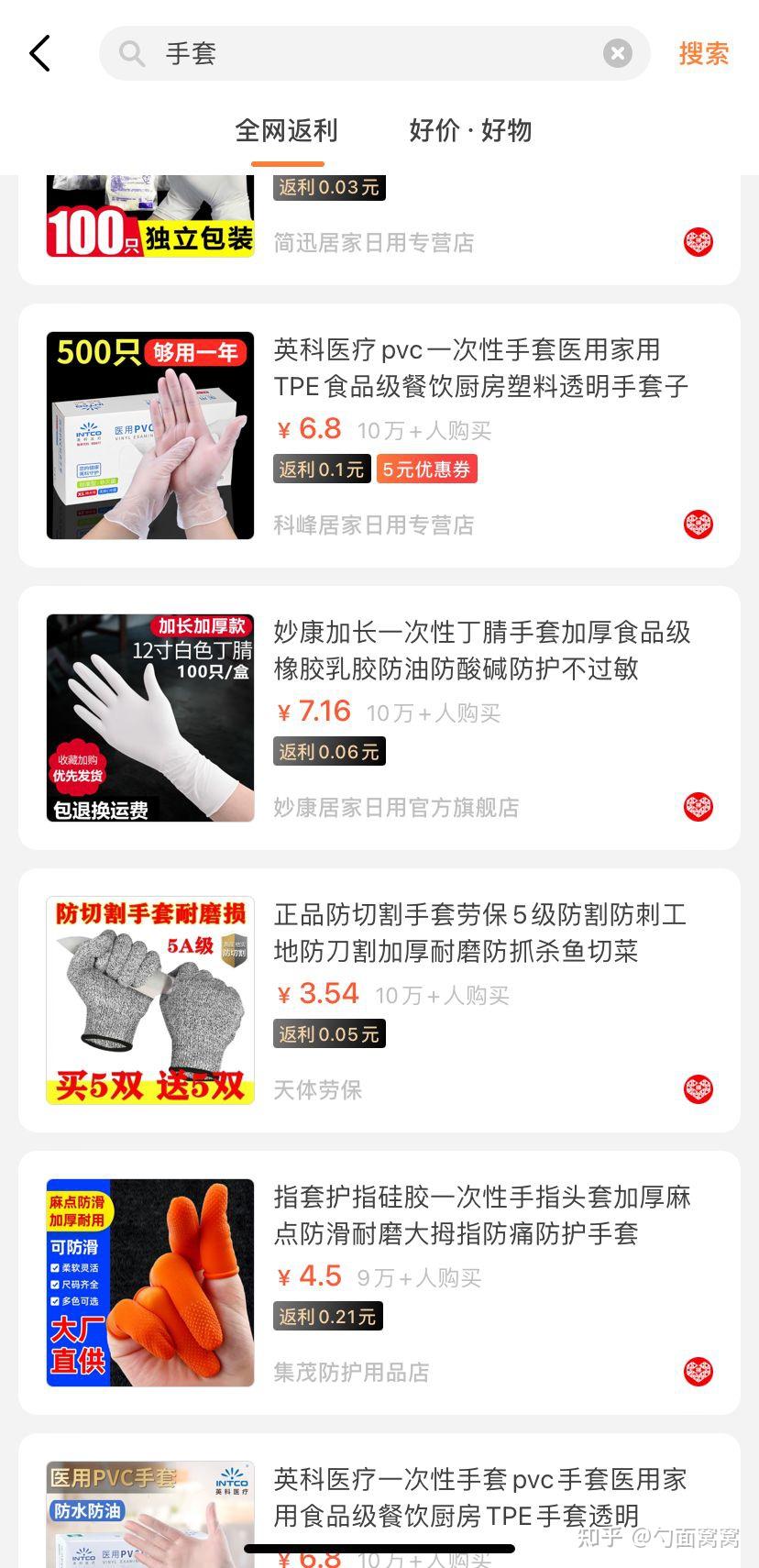Tap the heart icon beside 集茂防护用品店
The height and width of the screenshot is (1568, 759).
tap(698, 1372)
